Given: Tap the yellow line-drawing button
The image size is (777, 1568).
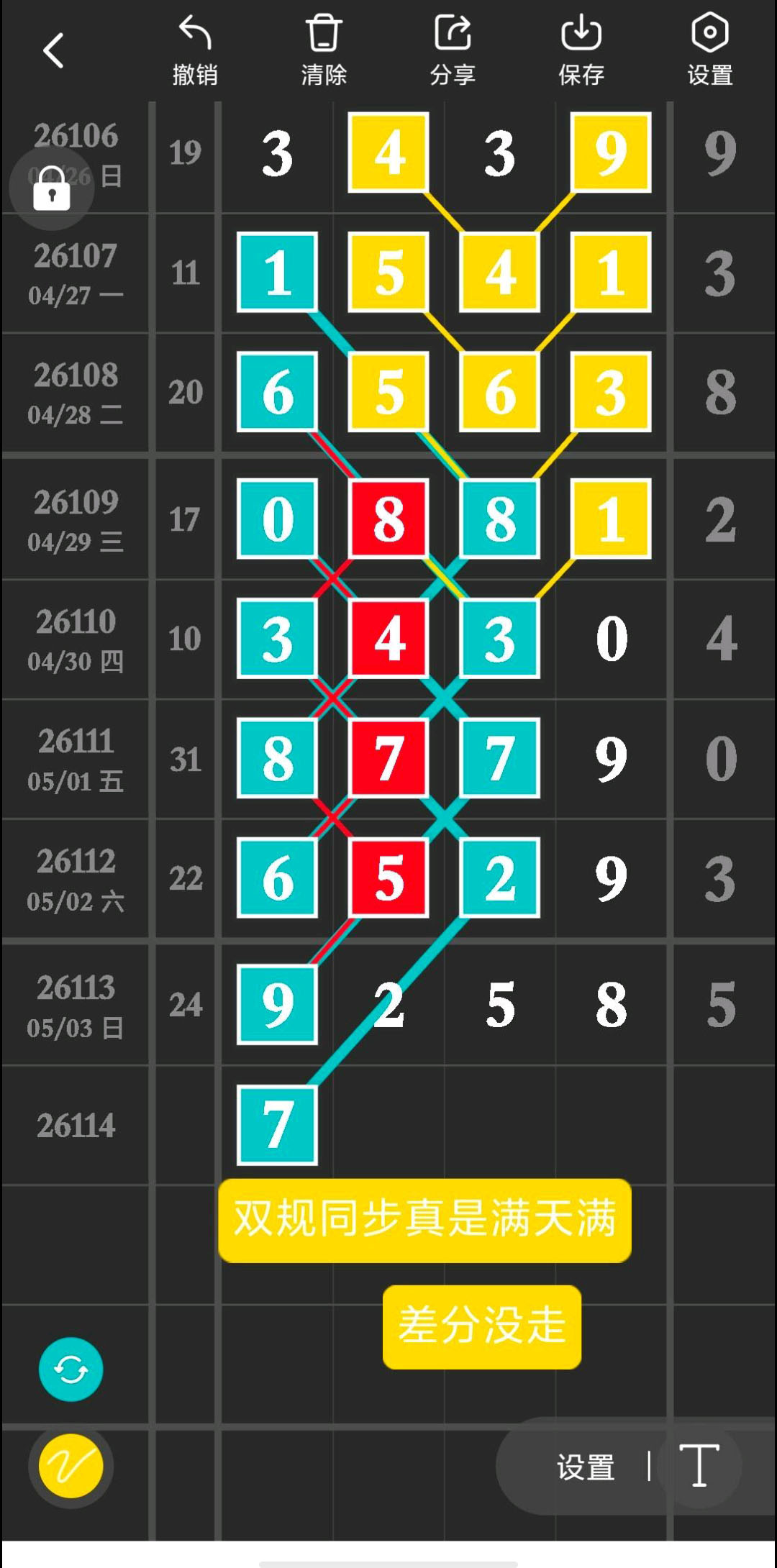Looking at the screenshot, I should tap(71, 1466).
